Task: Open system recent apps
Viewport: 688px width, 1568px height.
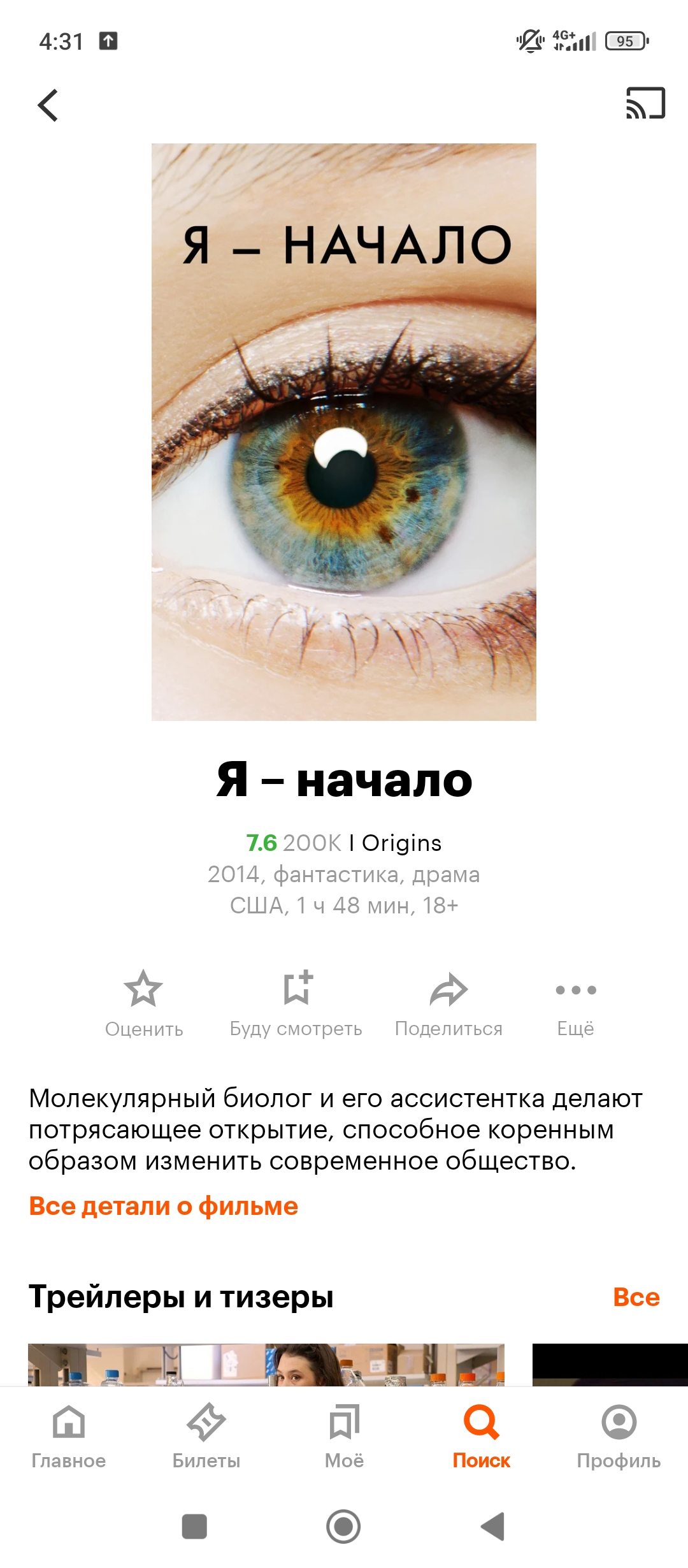Action: [x=194, y=1527]
